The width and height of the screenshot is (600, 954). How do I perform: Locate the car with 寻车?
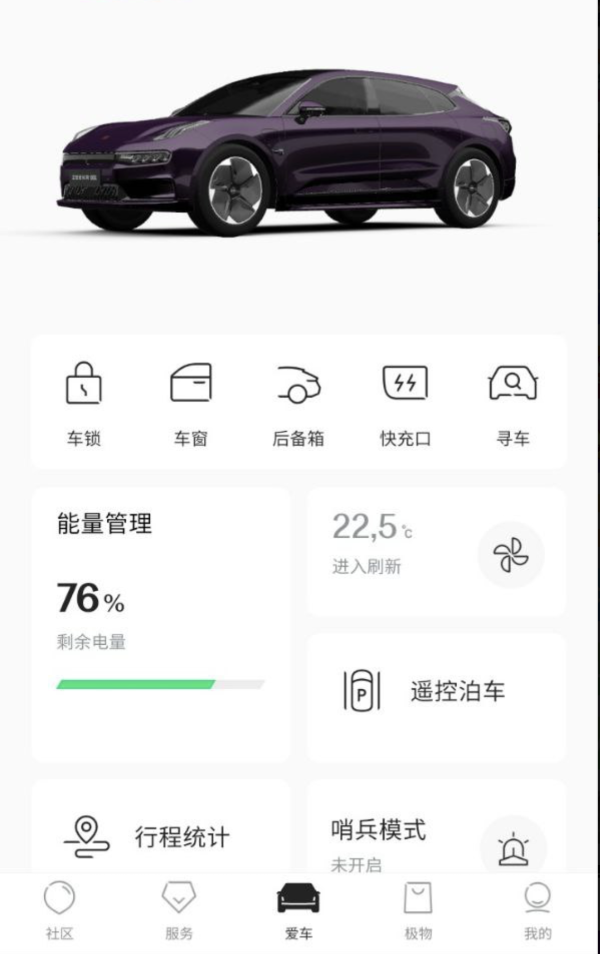pos(513,402)
